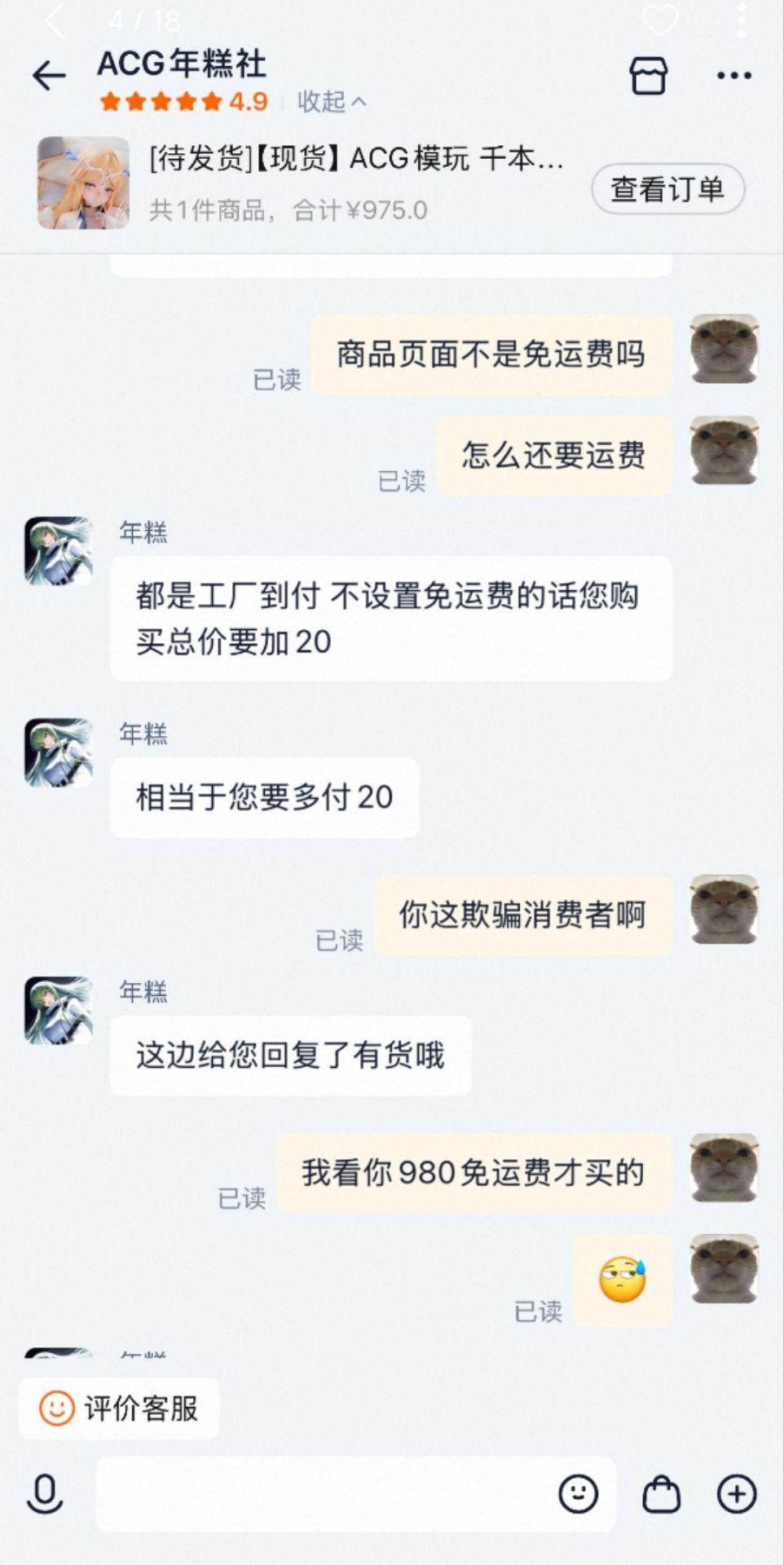Focus the message text field
784x1565 pixels.
click(x=326, y=1494)
